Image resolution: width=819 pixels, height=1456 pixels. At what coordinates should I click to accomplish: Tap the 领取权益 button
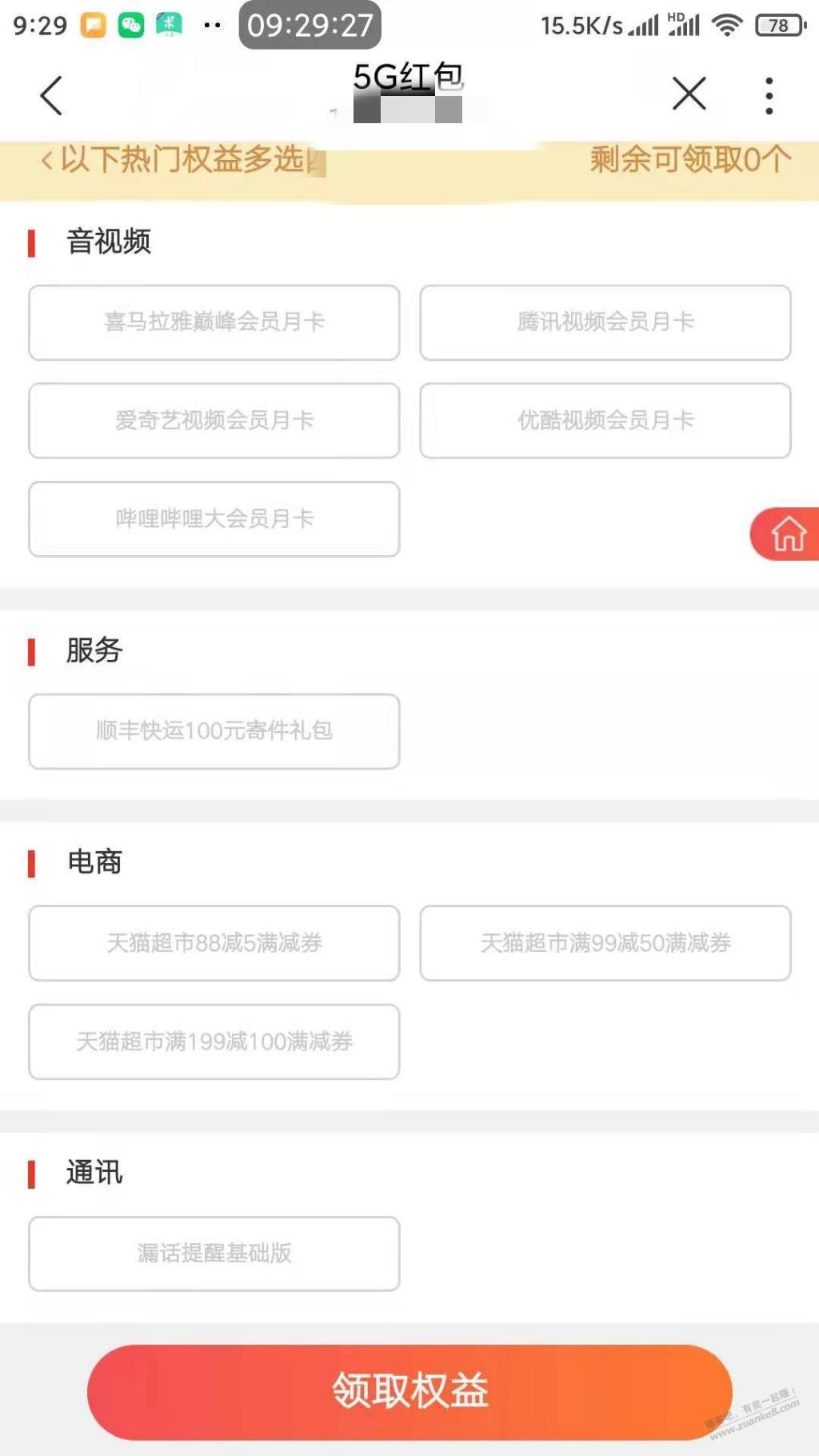[409, 1391]
